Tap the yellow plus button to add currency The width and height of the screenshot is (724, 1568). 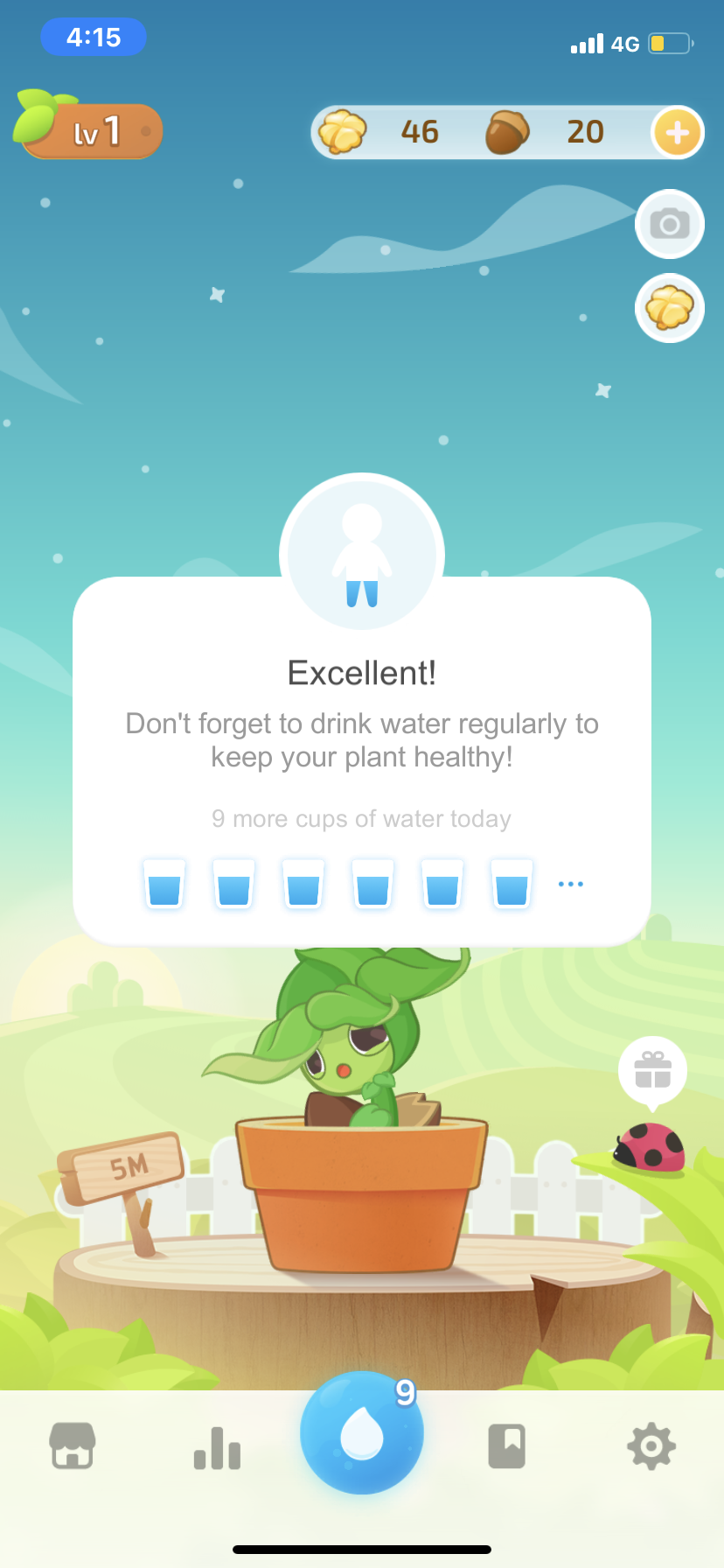[677, 133]
